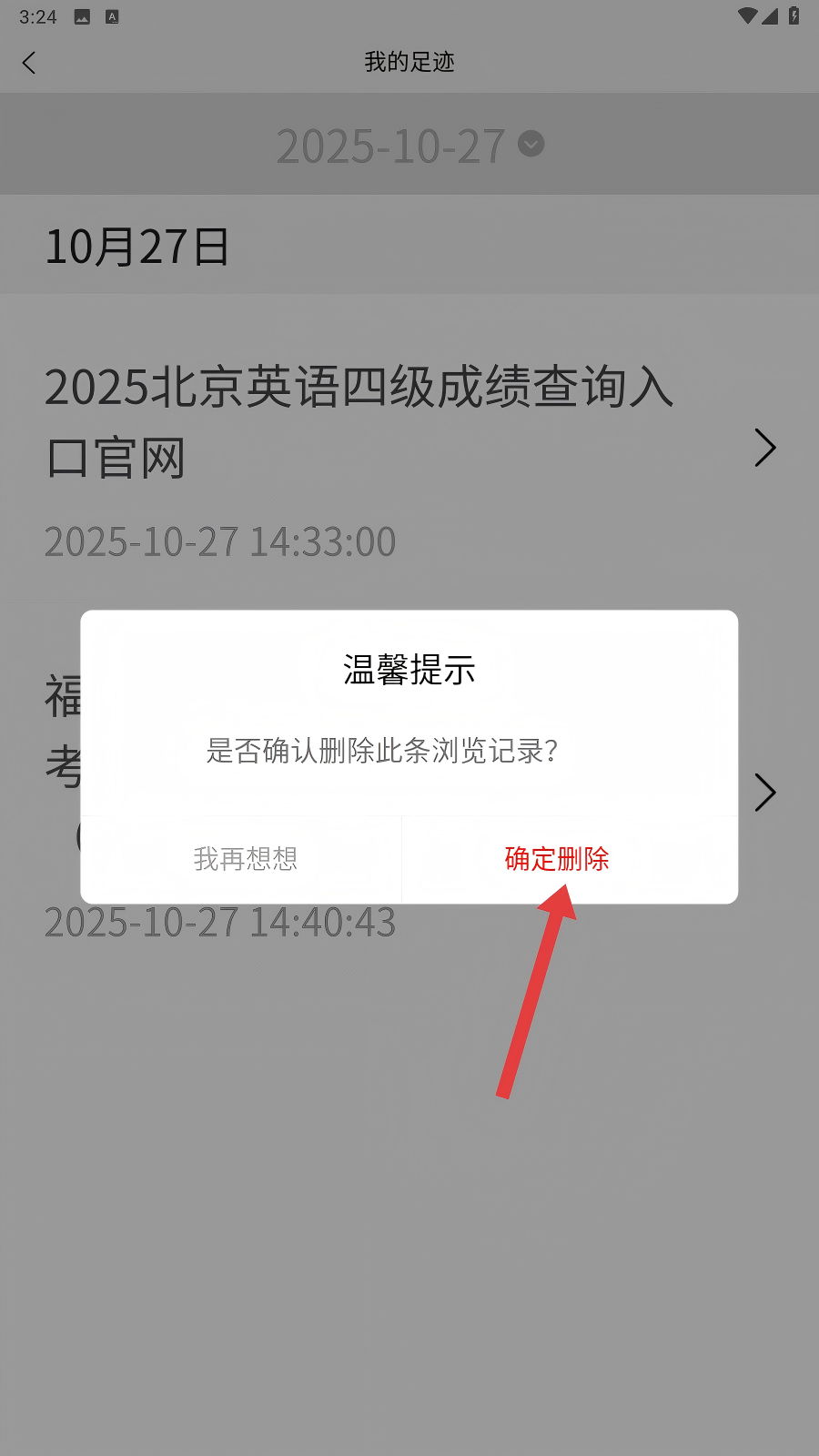Go back from 我的足迹 page
The image size is (819, 1456).
pyautogui.click(x=29, y=63)
